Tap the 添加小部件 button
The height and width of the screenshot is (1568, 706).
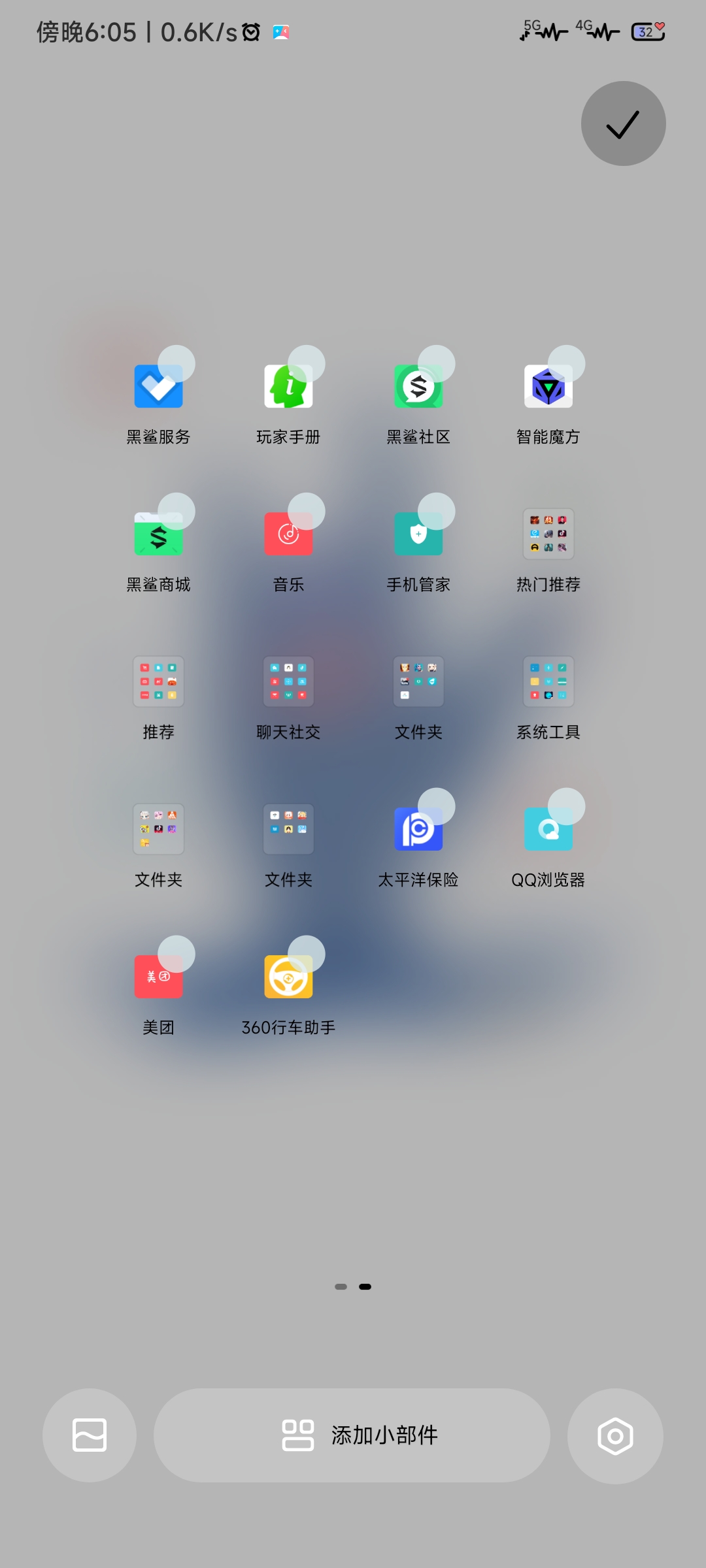point(352,1435)
